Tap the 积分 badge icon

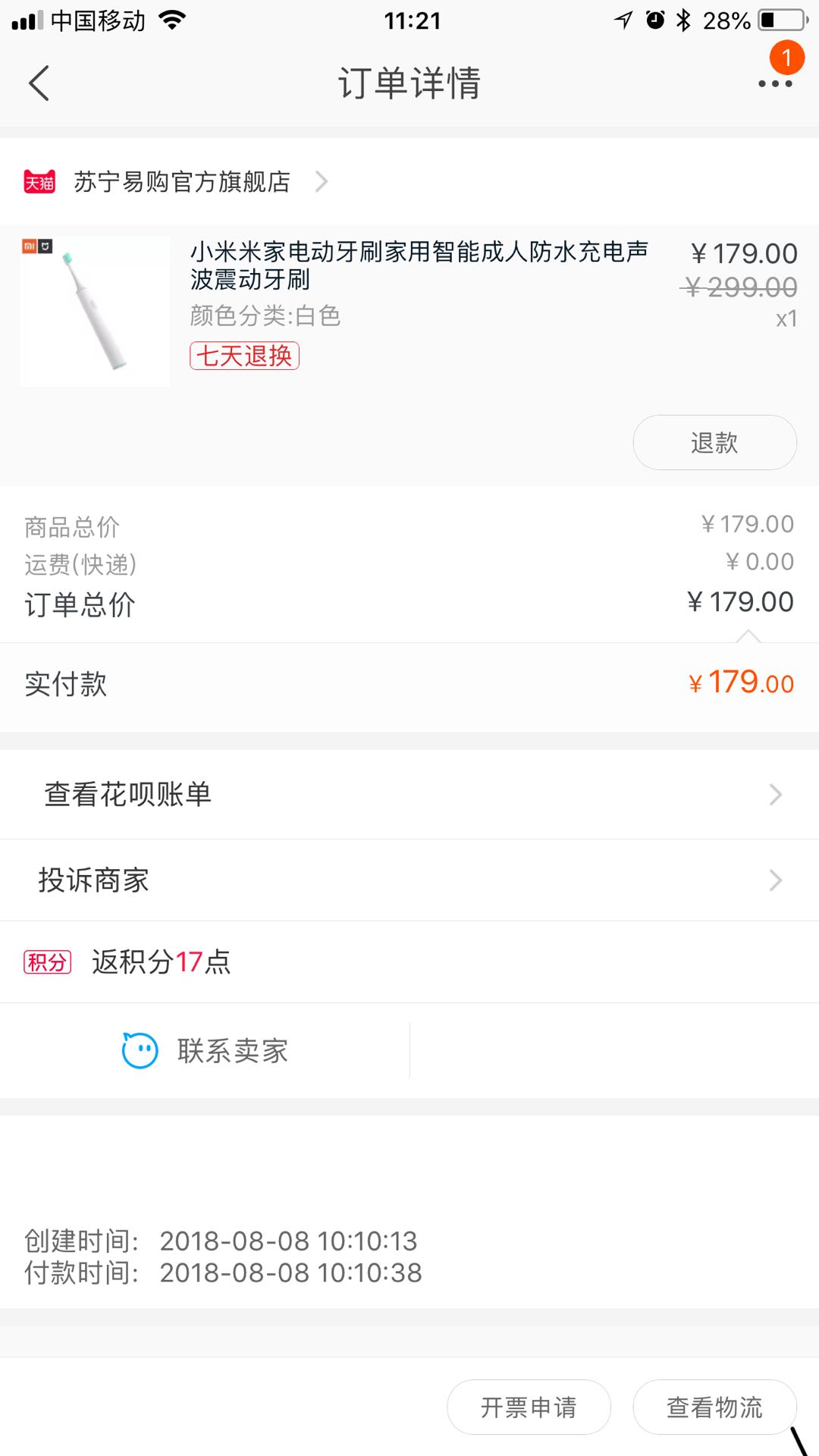click(48, 963)
